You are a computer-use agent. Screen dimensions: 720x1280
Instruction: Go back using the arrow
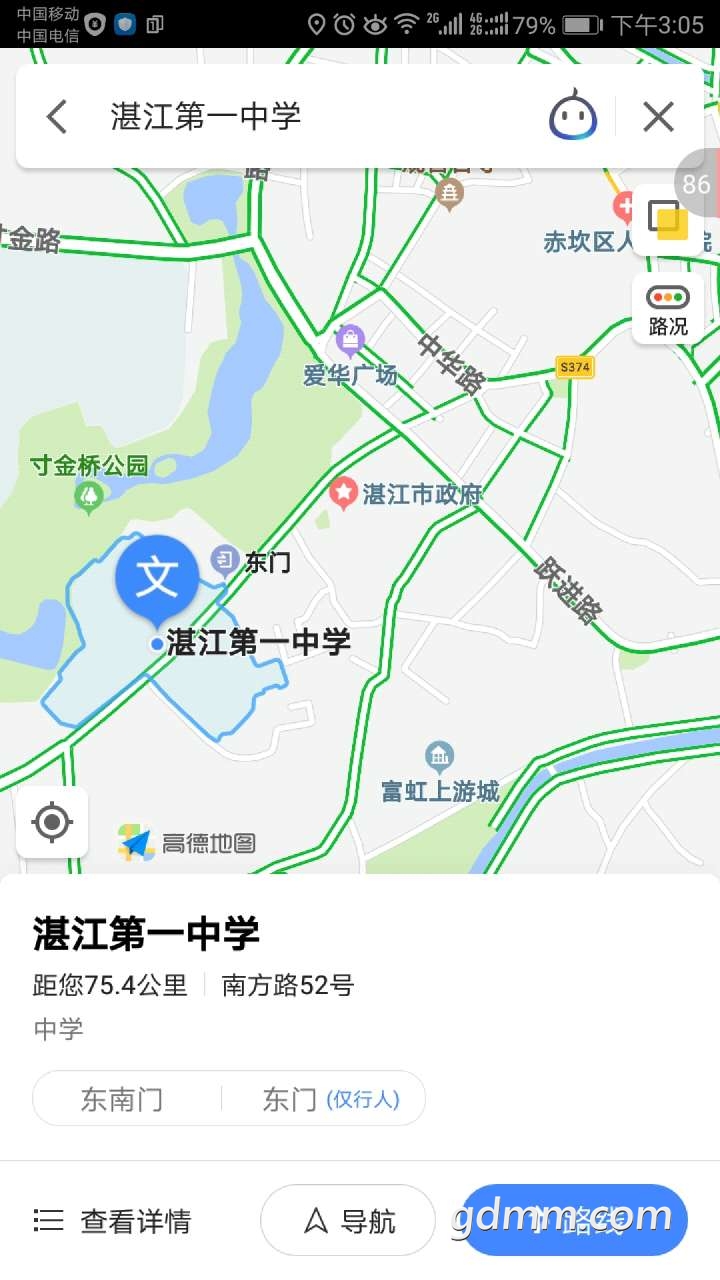[57, 117]
